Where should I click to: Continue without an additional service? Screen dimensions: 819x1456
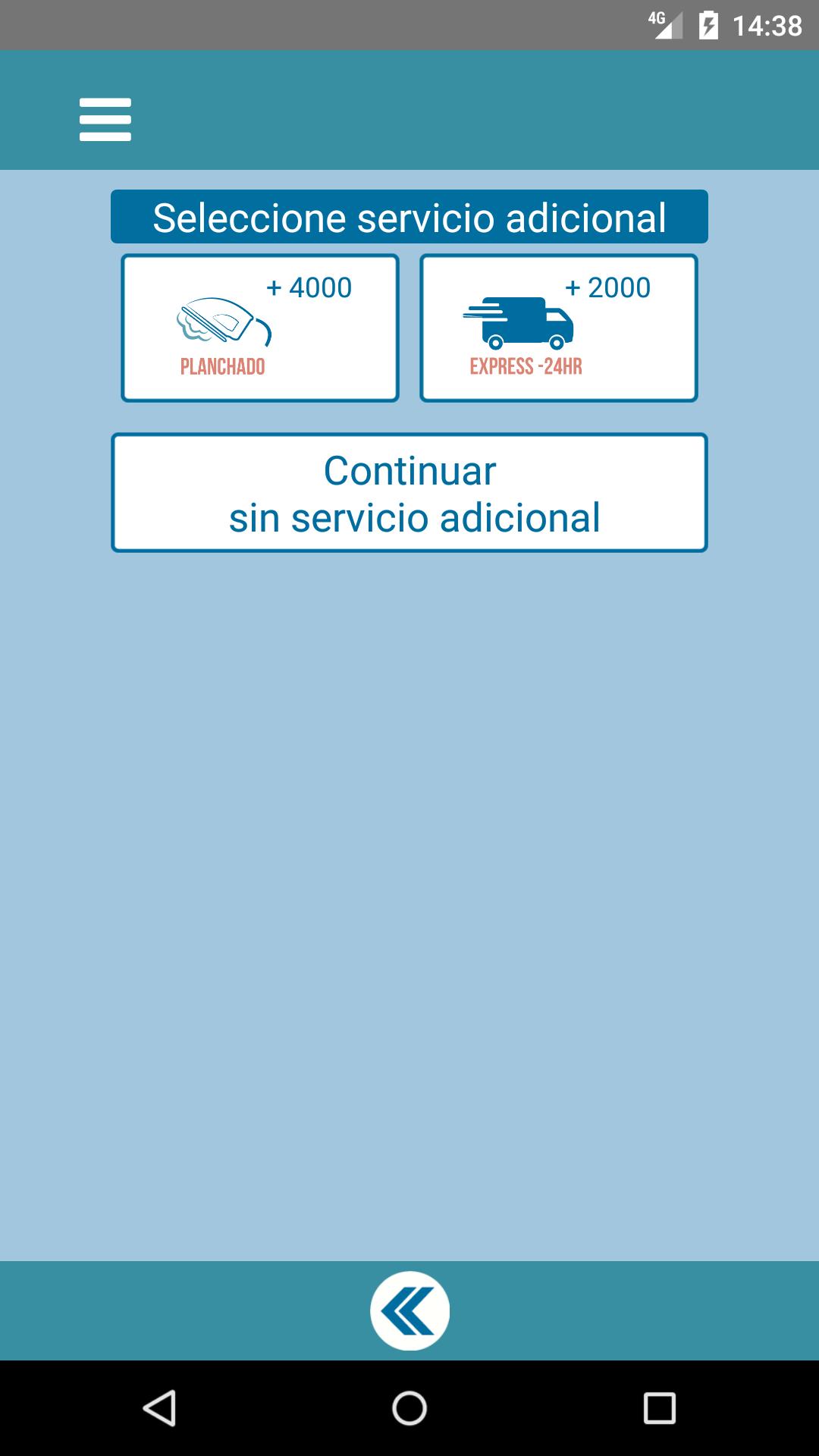point(409,493)
